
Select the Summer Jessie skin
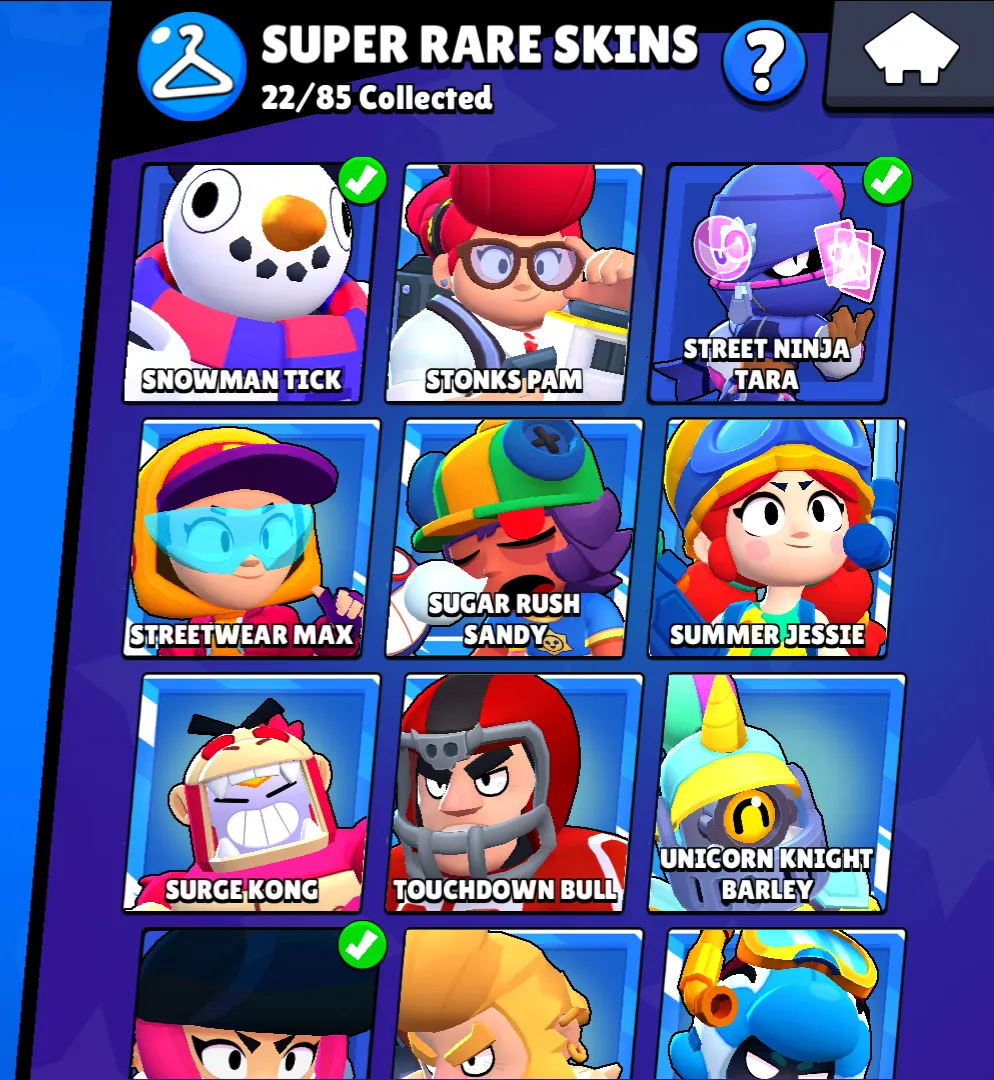pos(775,540)
